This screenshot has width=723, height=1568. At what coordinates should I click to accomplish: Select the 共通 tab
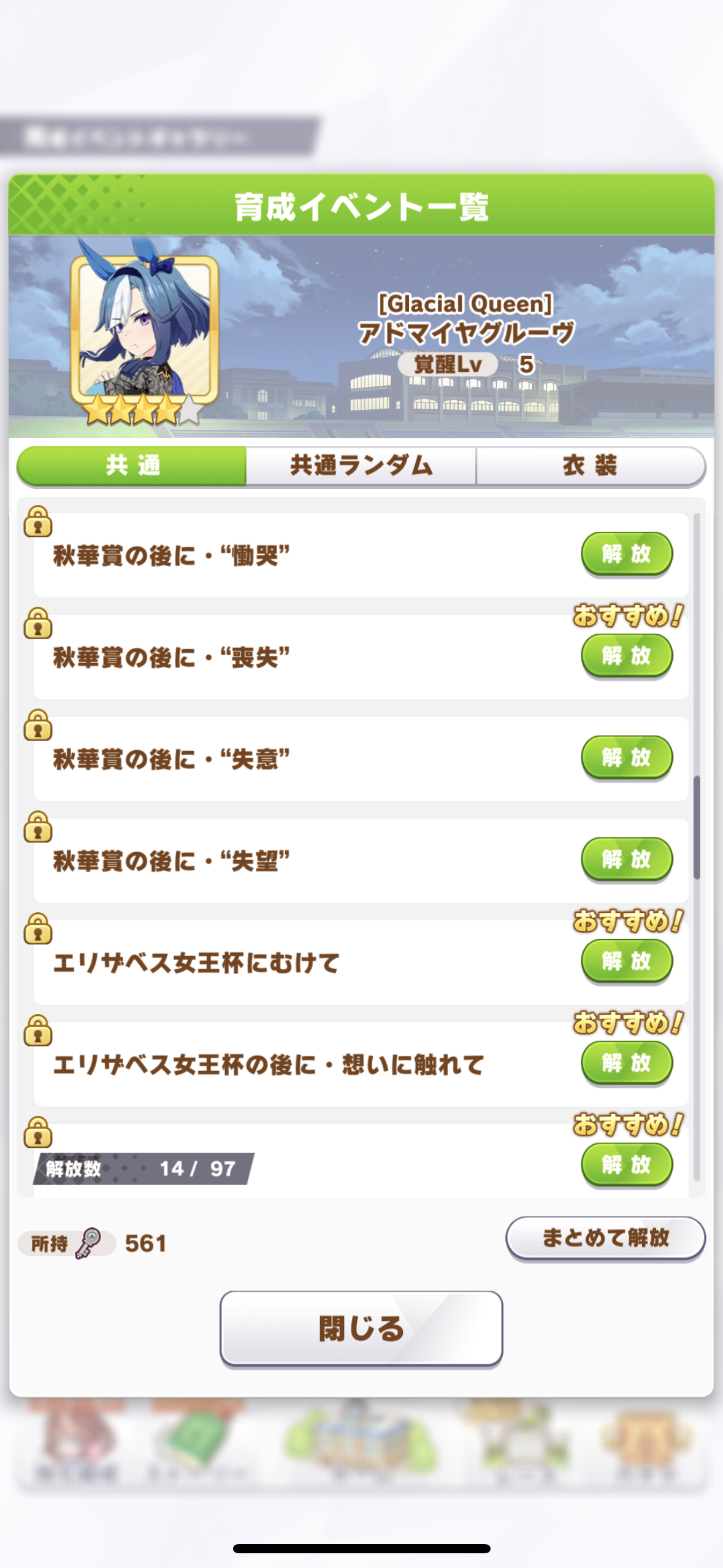point(132,466)
